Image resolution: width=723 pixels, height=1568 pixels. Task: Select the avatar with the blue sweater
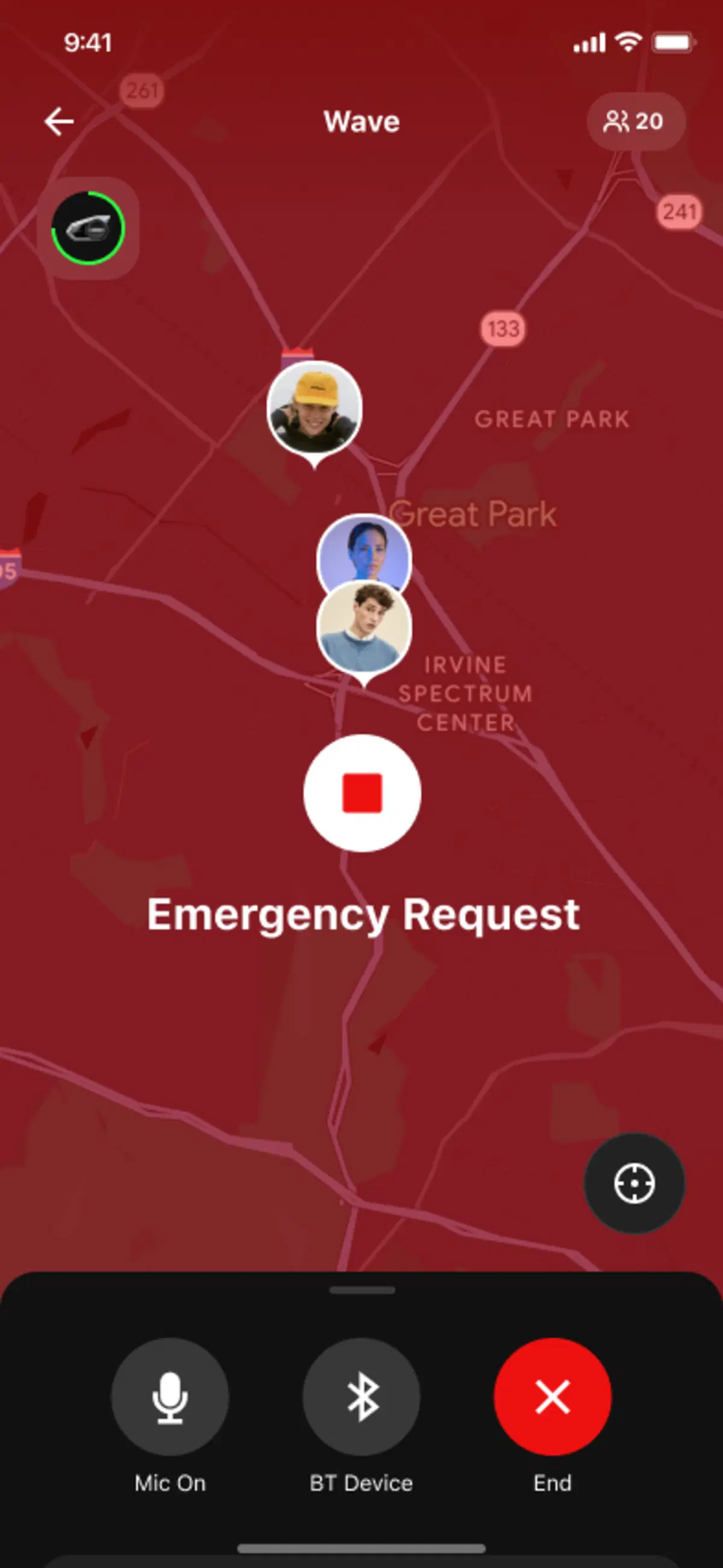point(364,627)
